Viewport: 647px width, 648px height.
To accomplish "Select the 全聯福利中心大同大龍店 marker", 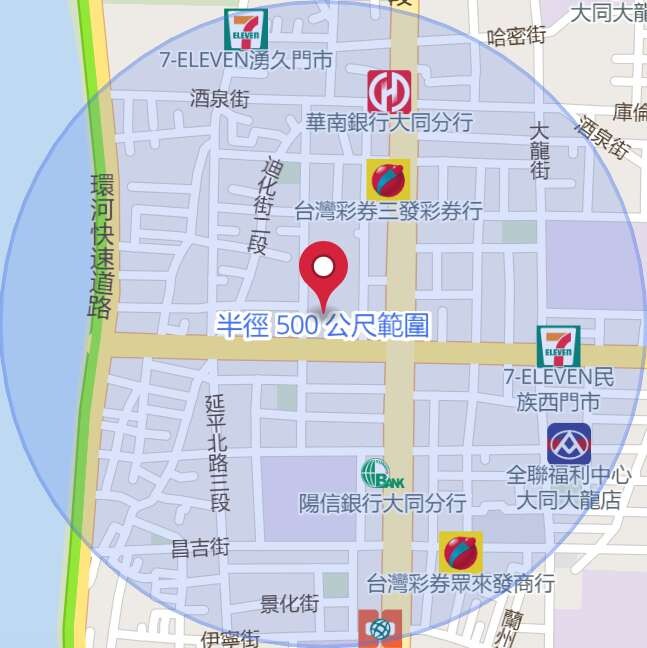I will coord(568,444).
